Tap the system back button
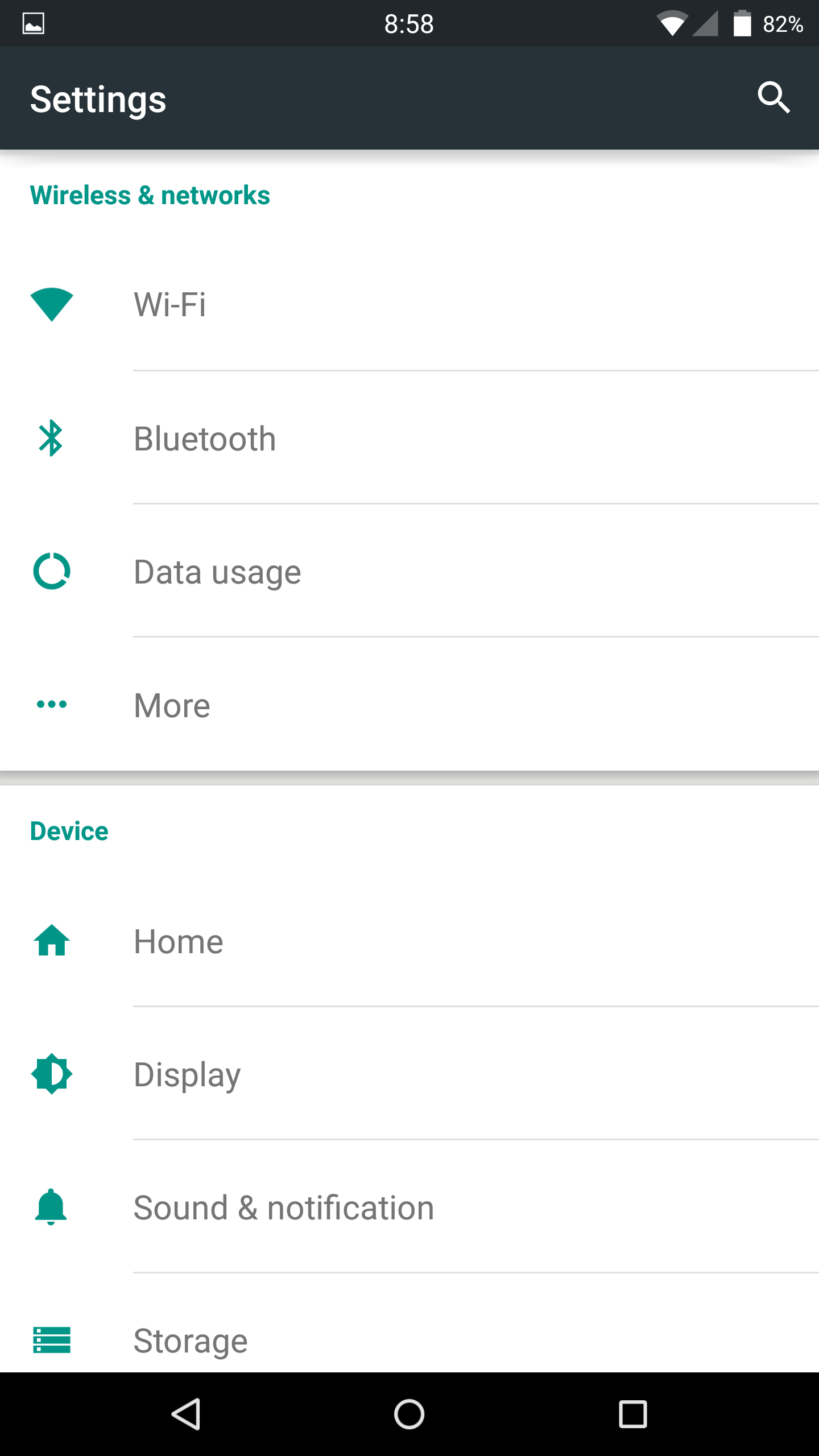Viewport: 819px width, 1456px height. point(186,1414)
